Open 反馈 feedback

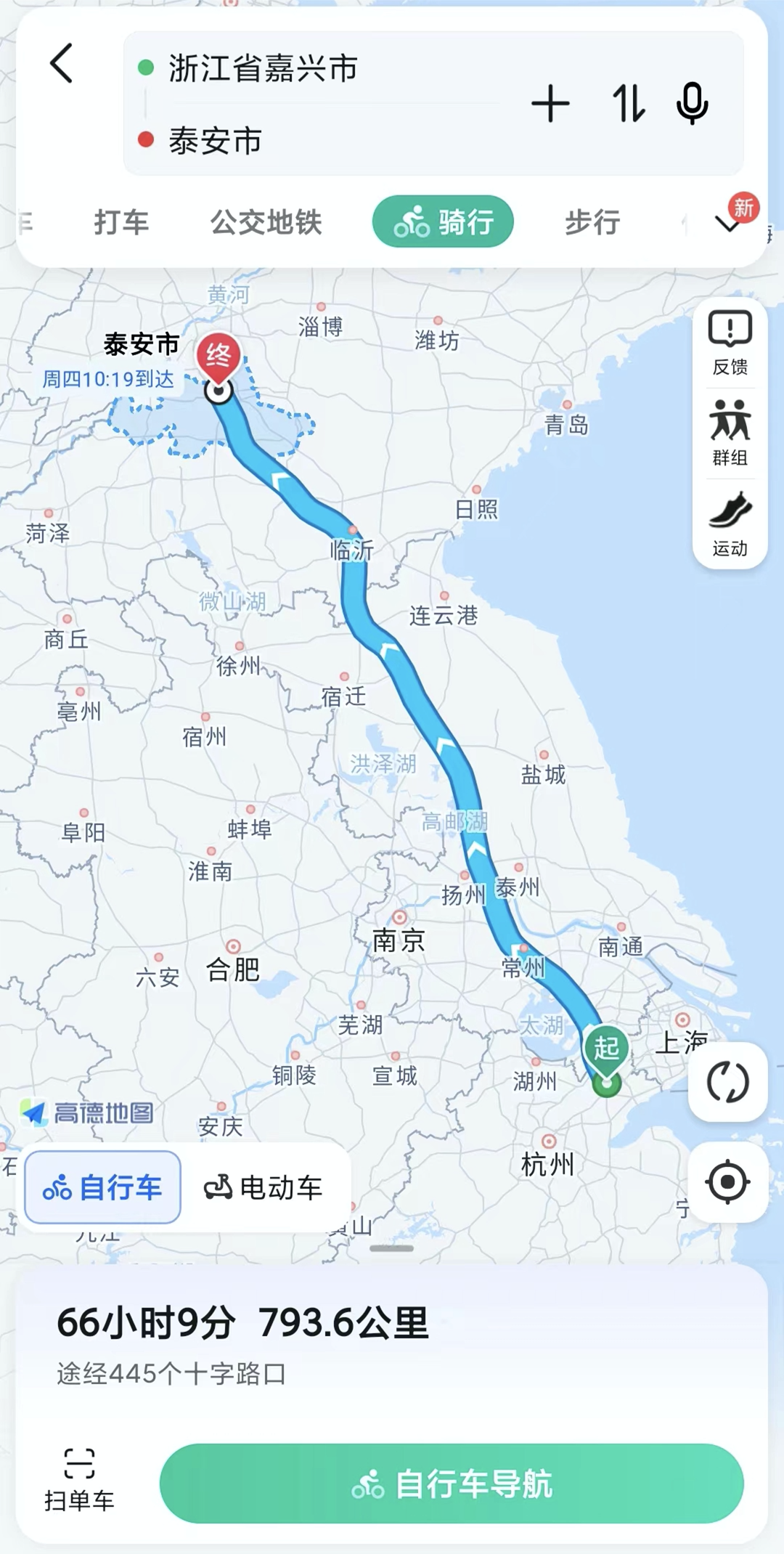point(730,343)
